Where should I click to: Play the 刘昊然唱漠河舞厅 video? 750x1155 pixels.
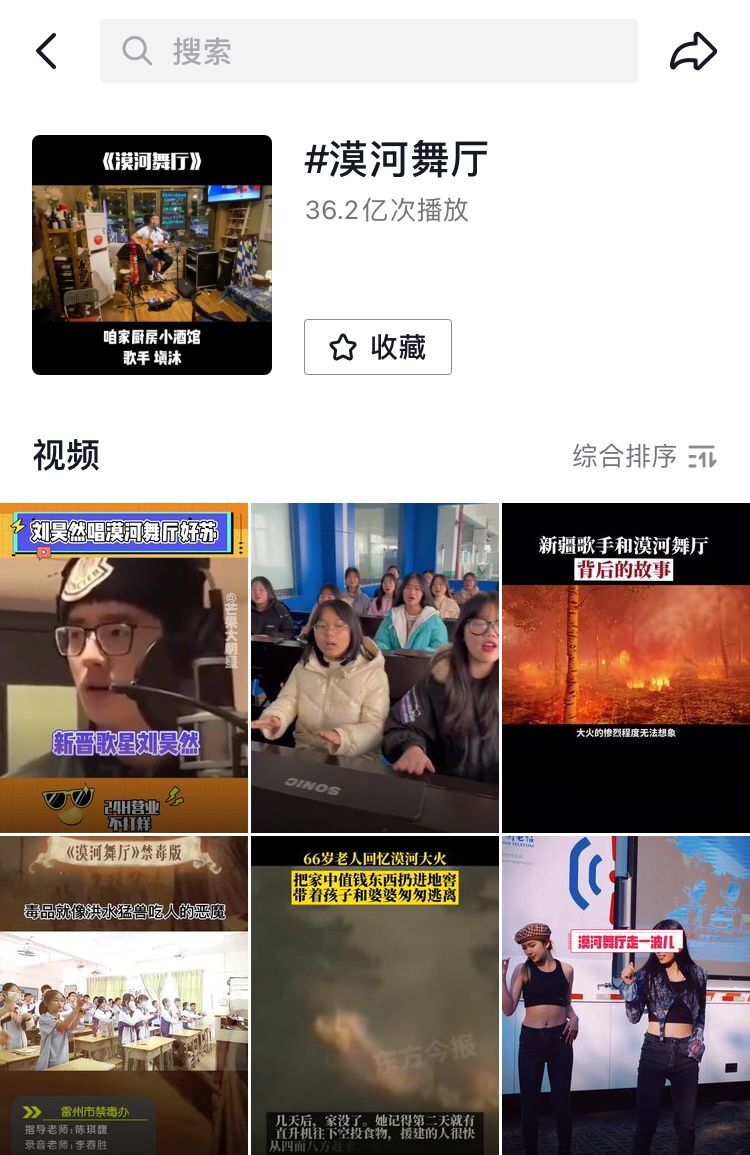[x=124, y=667]
